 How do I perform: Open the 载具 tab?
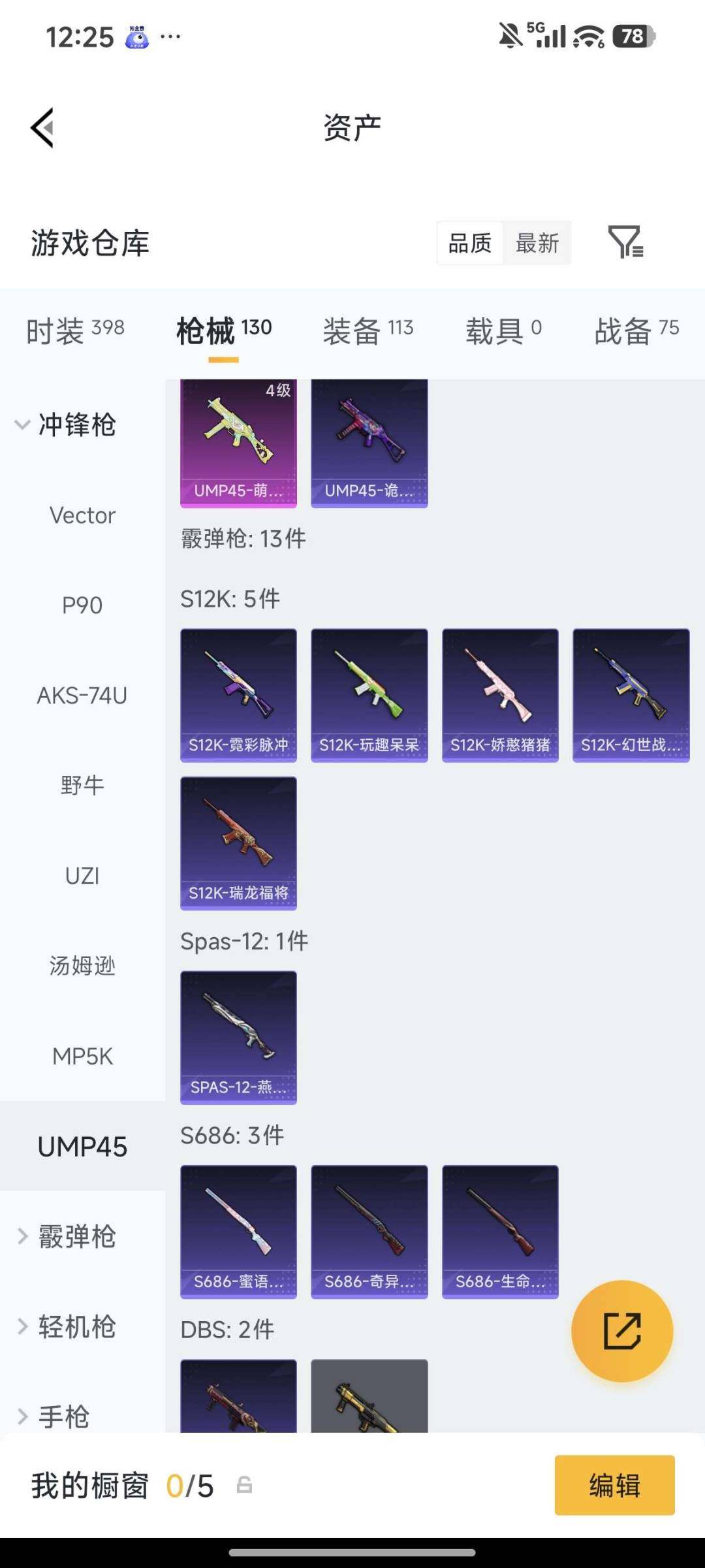coord(503,330)
